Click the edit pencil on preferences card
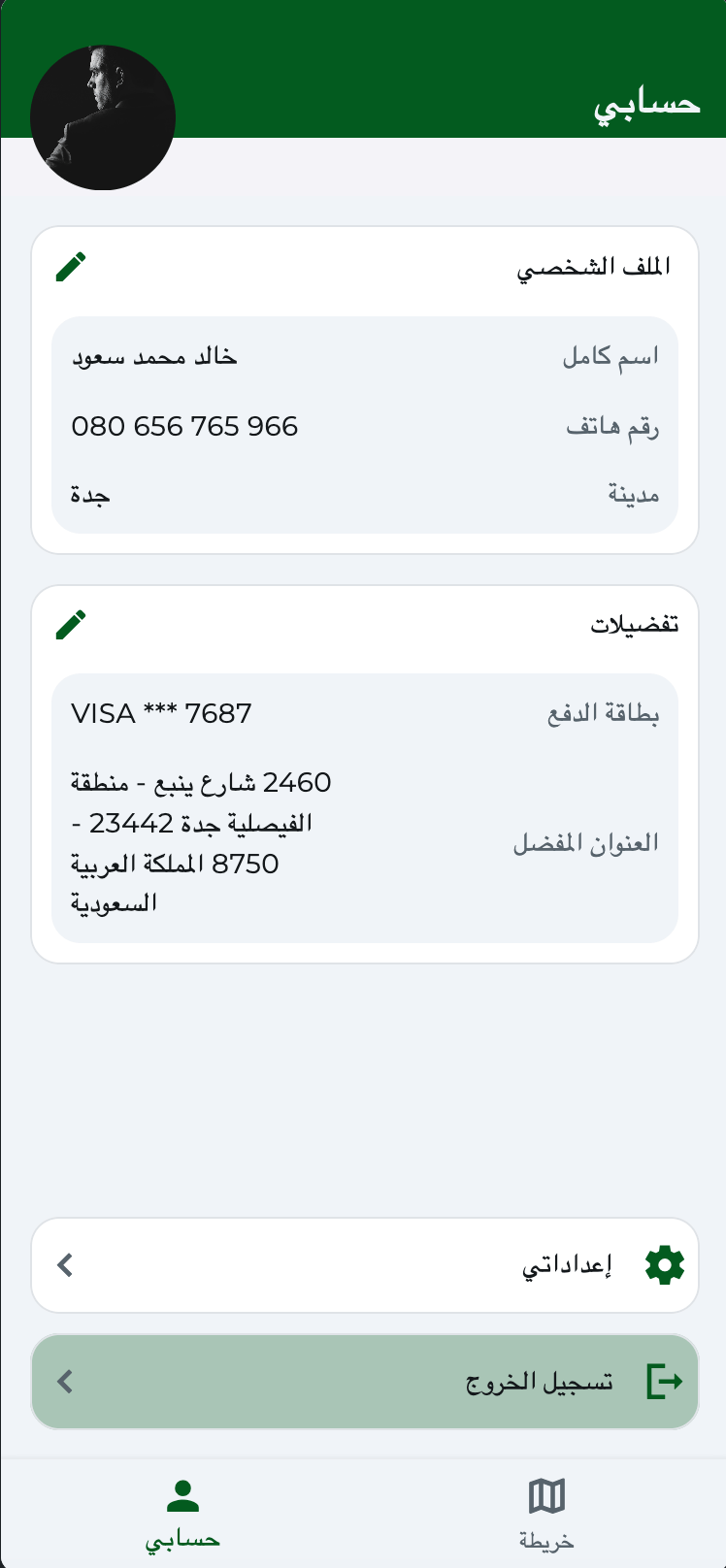 coord(70,624)
